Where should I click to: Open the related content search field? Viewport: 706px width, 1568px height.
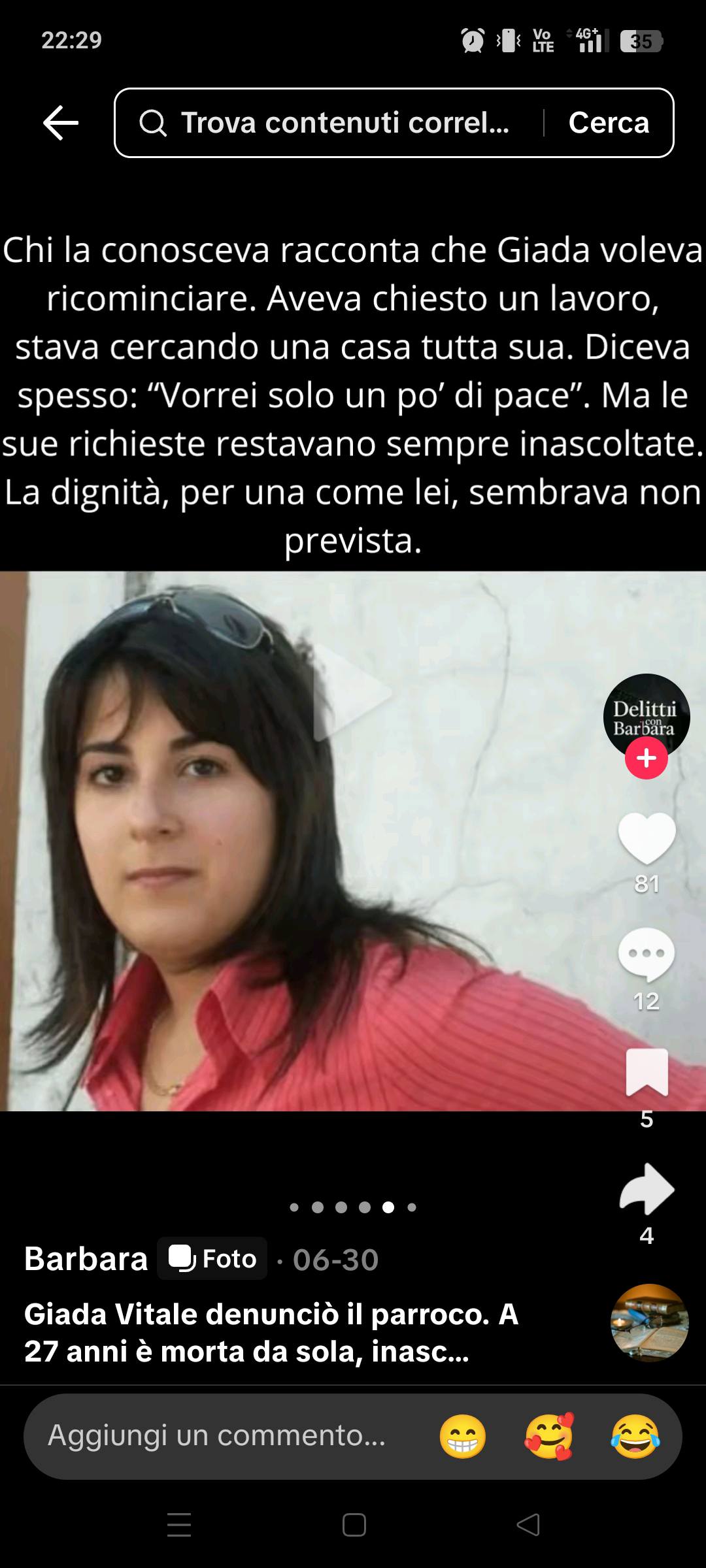tap(340, 123)
